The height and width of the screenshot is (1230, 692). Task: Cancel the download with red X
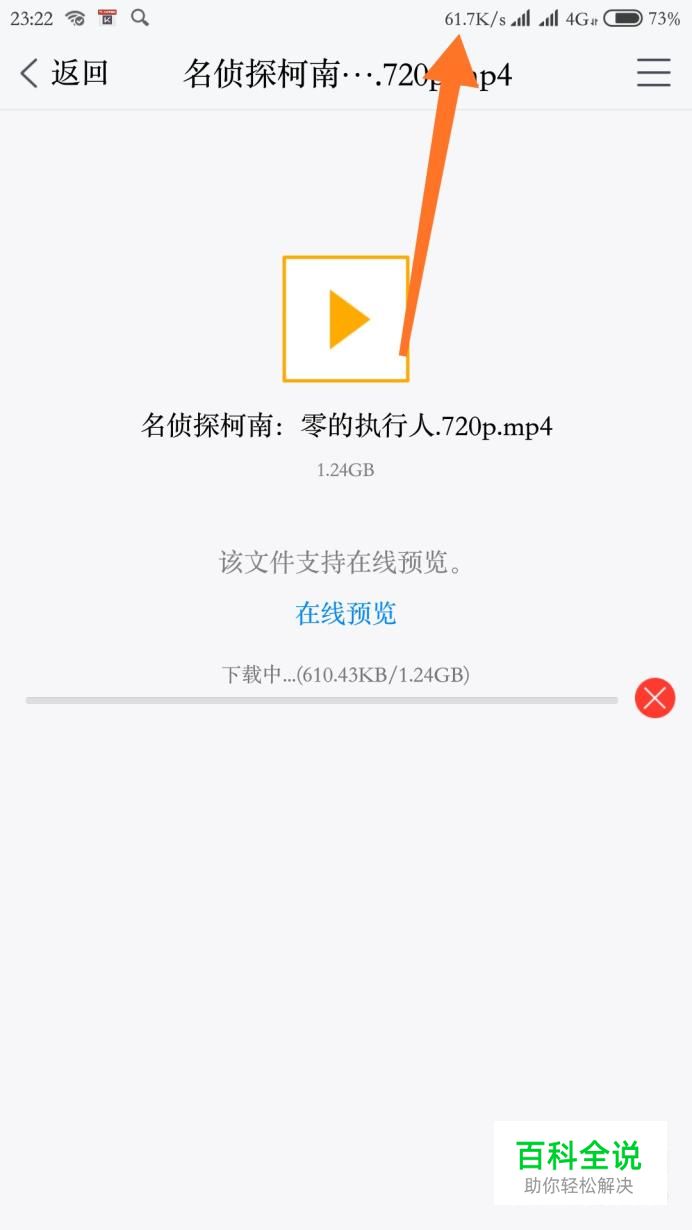pos(655,698)
